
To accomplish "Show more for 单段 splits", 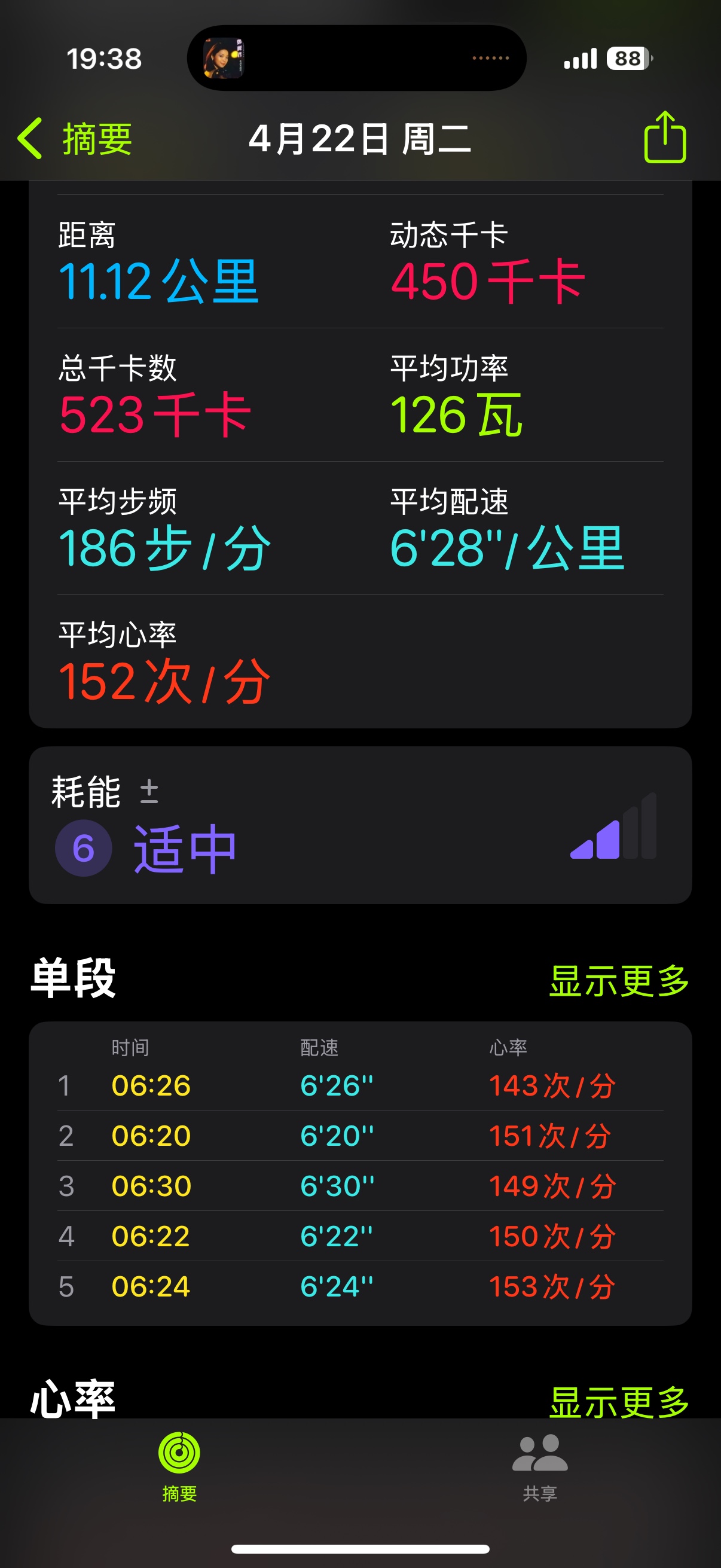I will pos(619,980).
